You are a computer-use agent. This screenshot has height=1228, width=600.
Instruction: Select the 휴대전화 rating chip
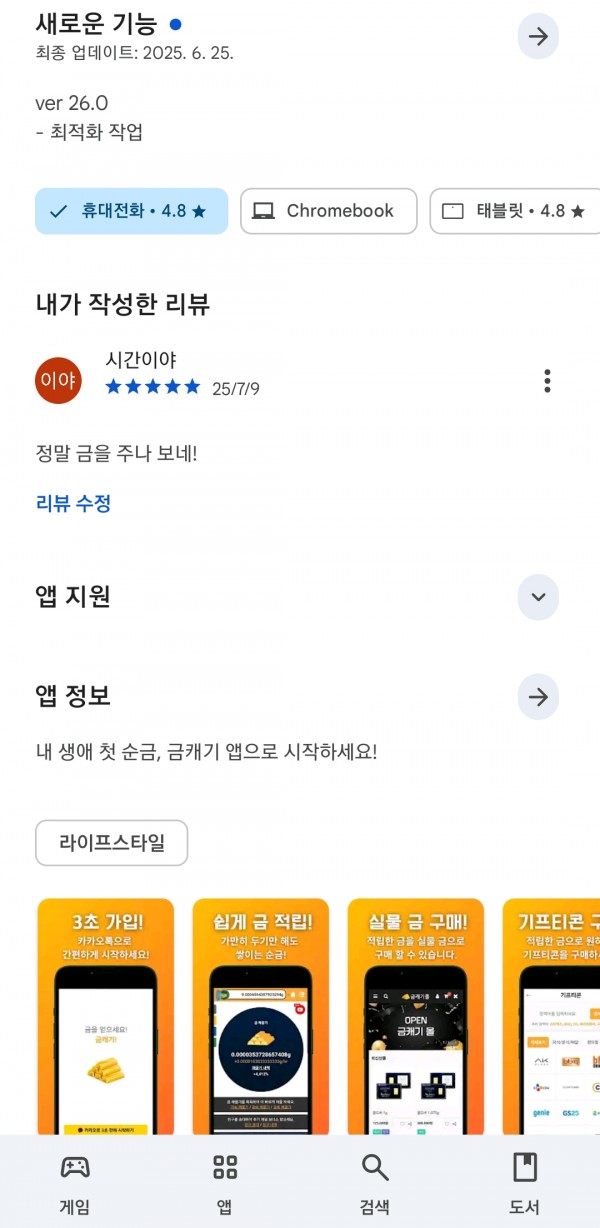(131, 211)
